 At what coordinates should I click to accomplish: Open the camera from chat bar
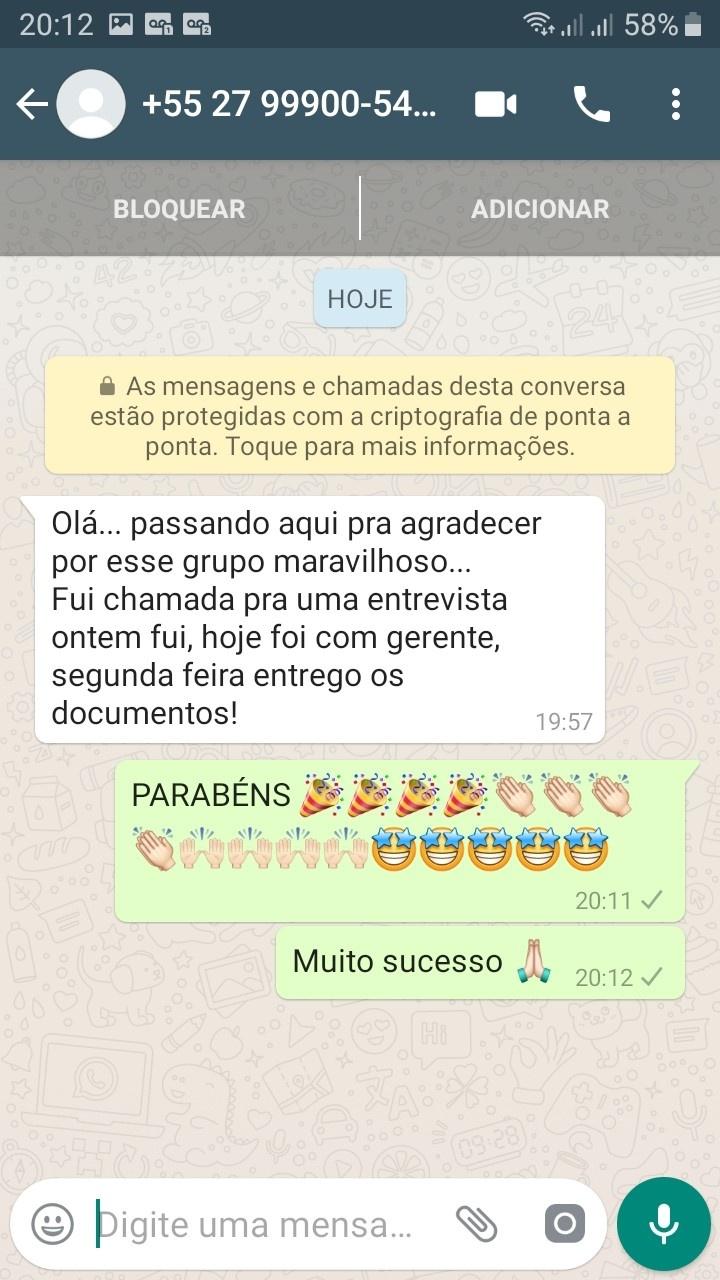(565, 1223)
